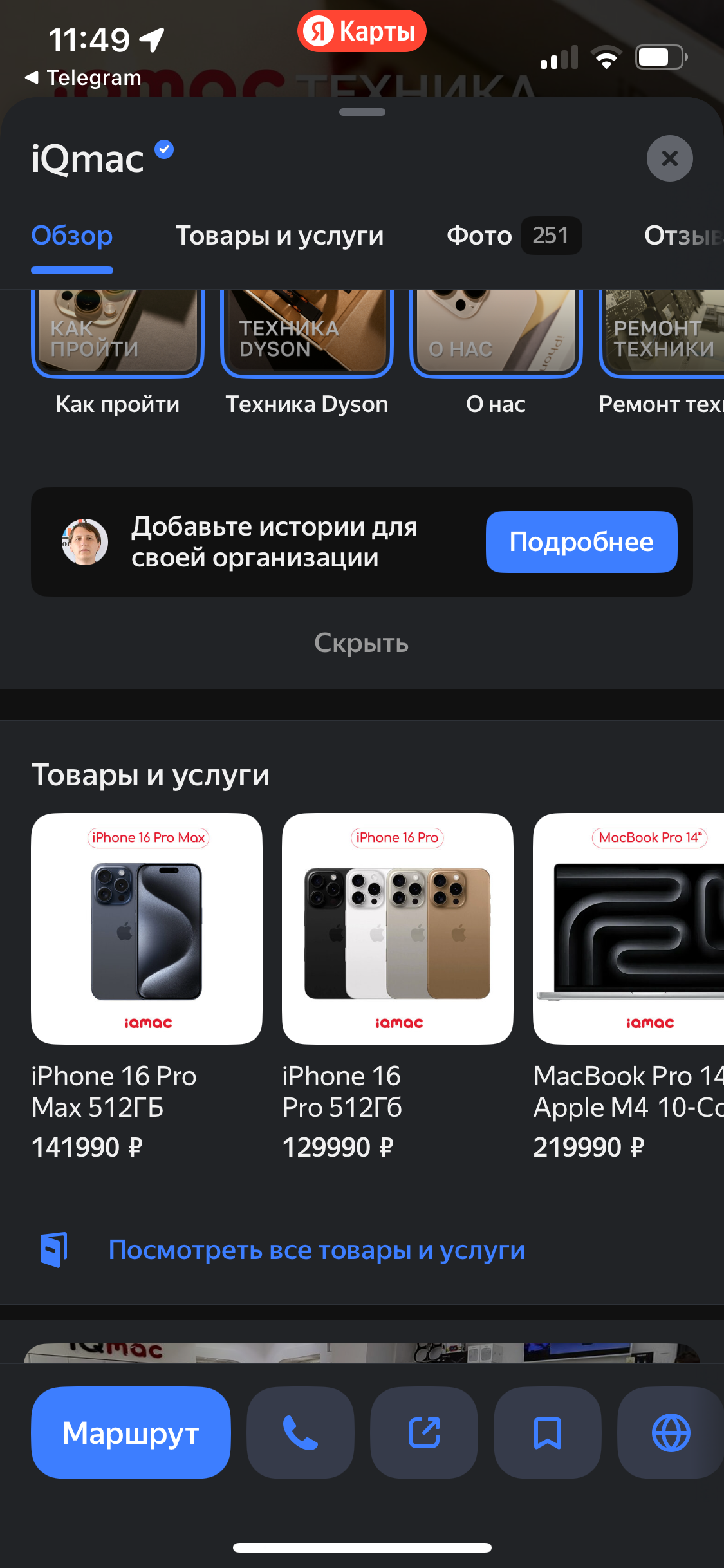Image resolution: width=724 pixels, height=1568 pixels.
Task: Return to Telegram via the back link
Action: point(84,78)
